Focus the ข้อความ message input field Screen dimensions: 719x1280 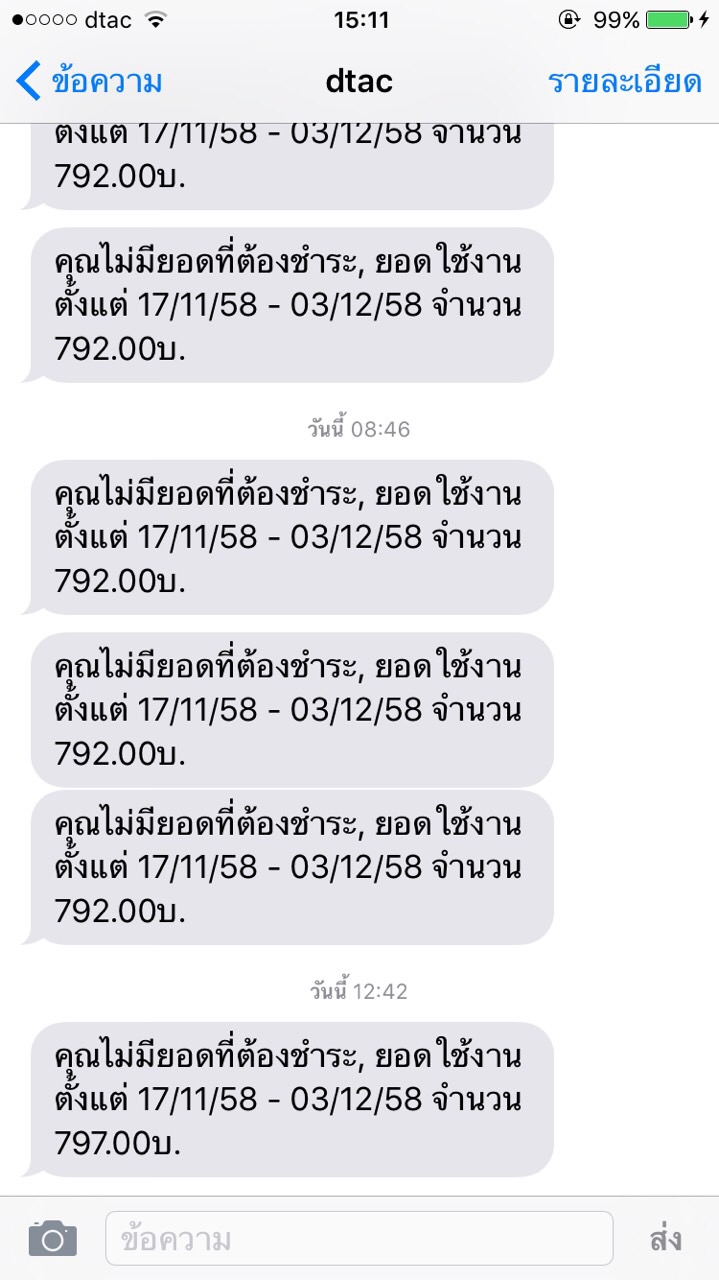(359, 1238)
